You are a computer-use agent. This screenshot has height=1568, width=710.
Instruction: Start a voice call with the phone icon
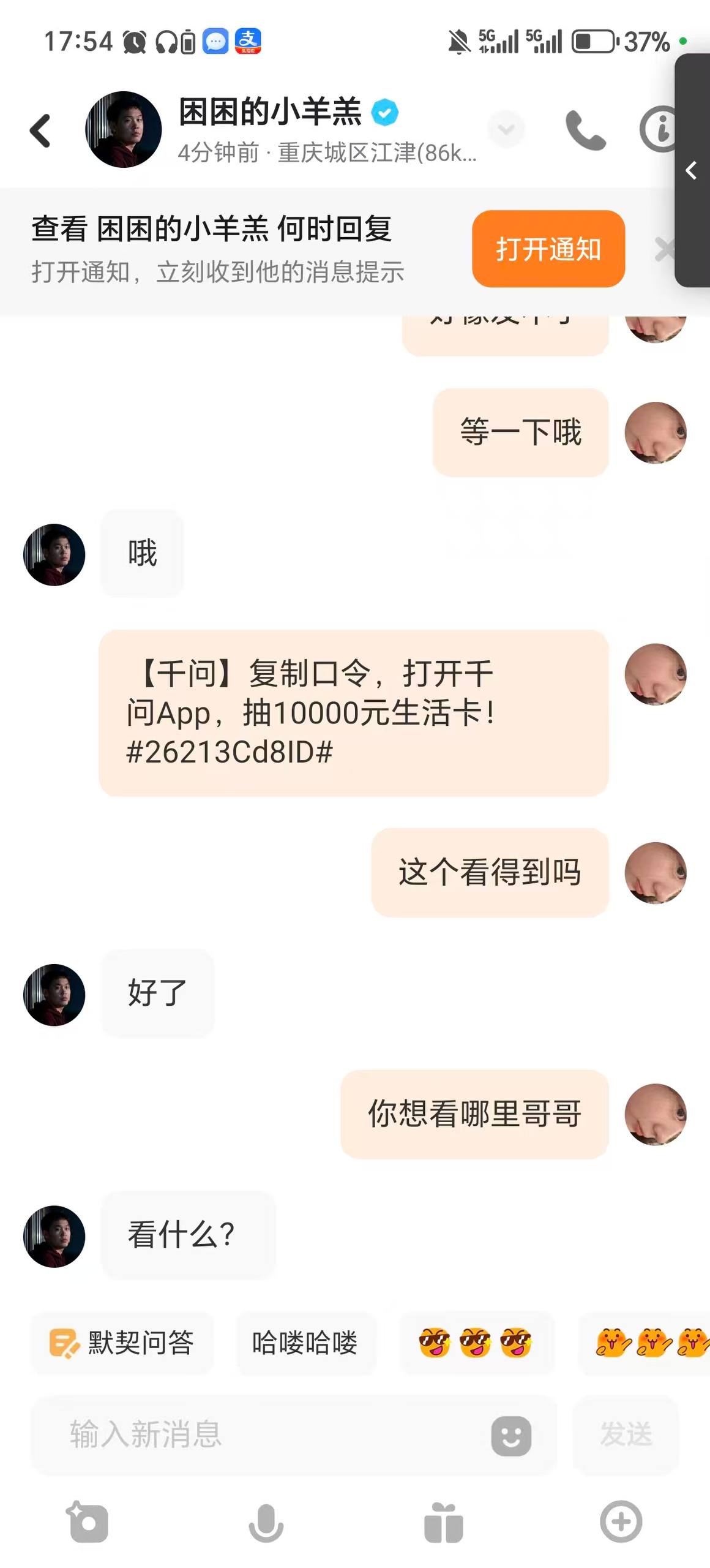585,130
